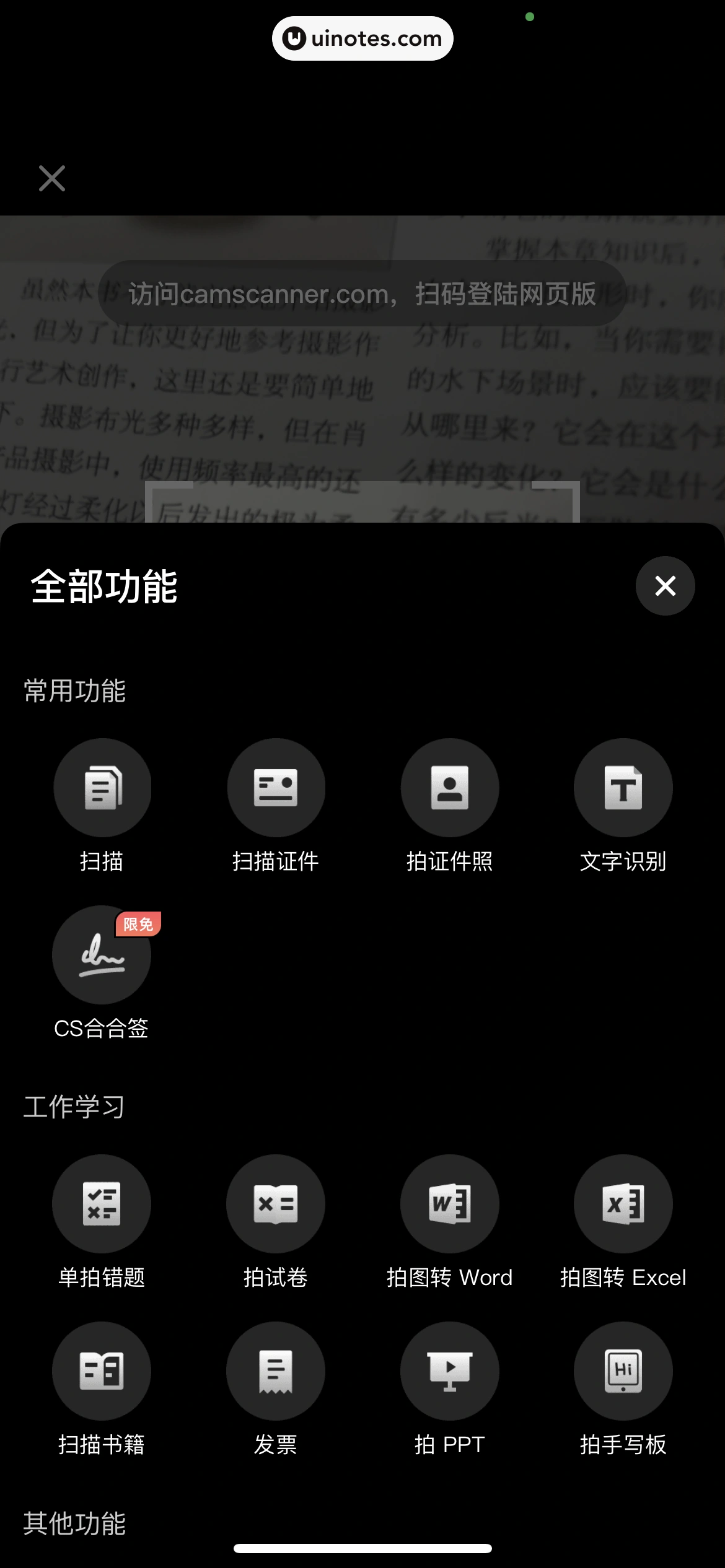Choose 拍图转 Excel
Viewport: 725px width, 1568px height.
click(623, 1204)
